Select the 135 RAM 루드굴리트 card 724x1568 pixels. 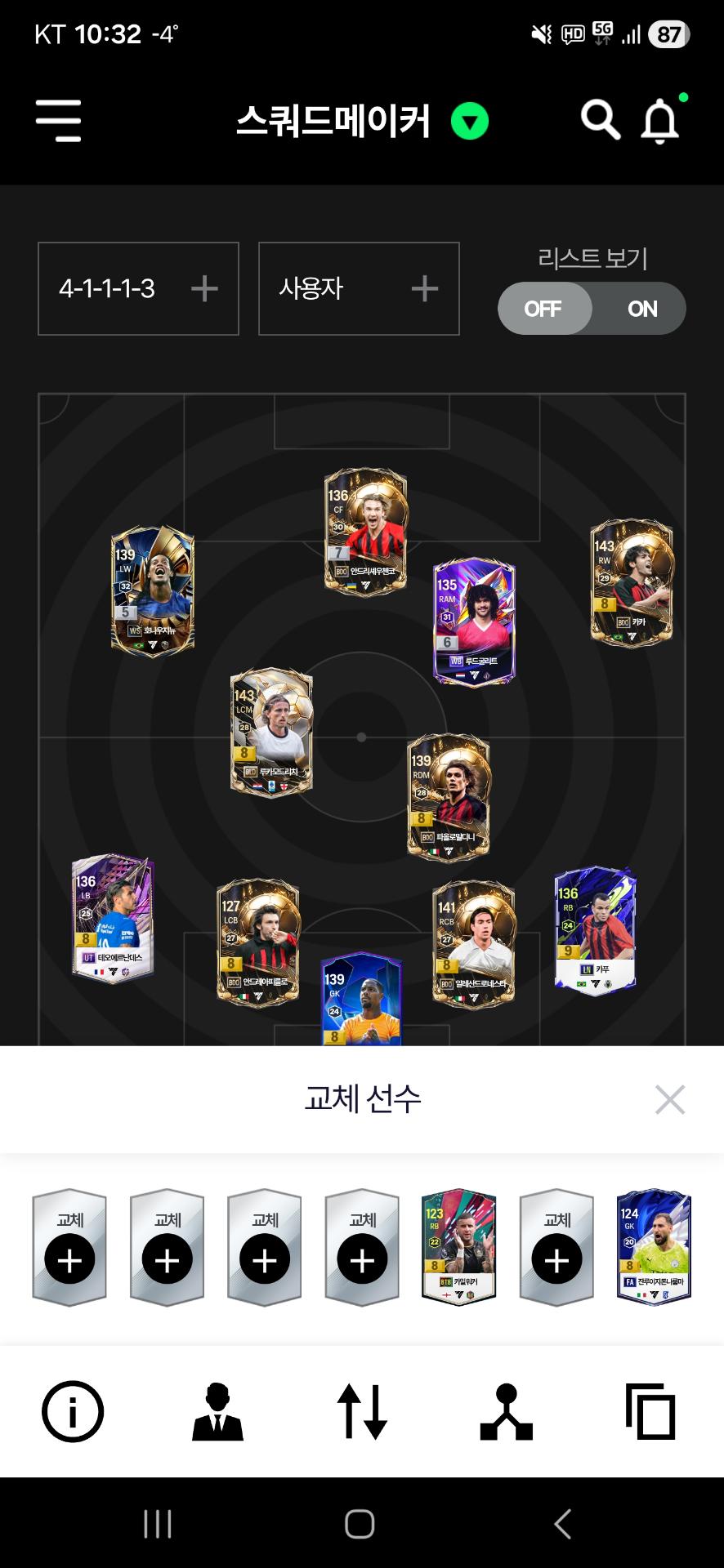[x=474, y=622]
